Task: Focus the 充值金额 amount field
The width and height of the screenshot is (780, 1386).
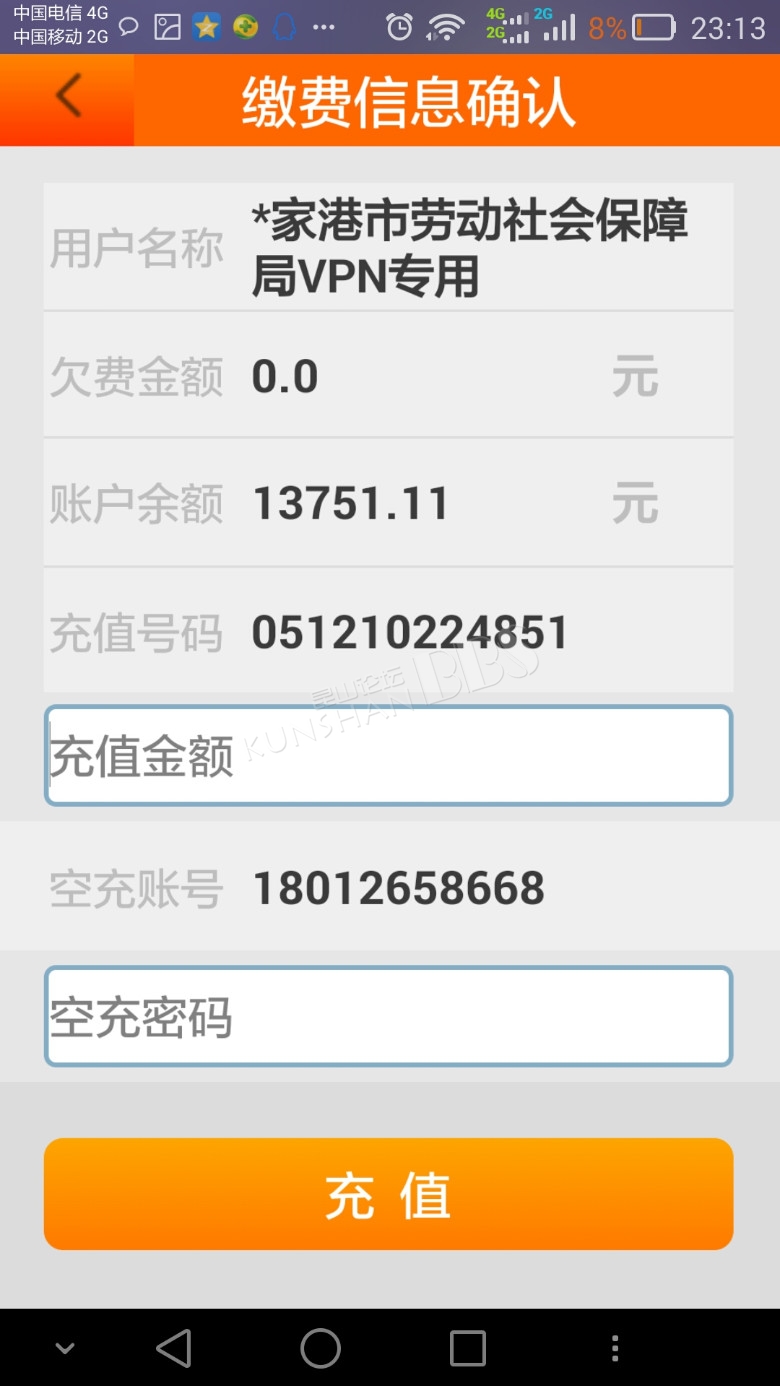Action: click(x=388, y=755)
